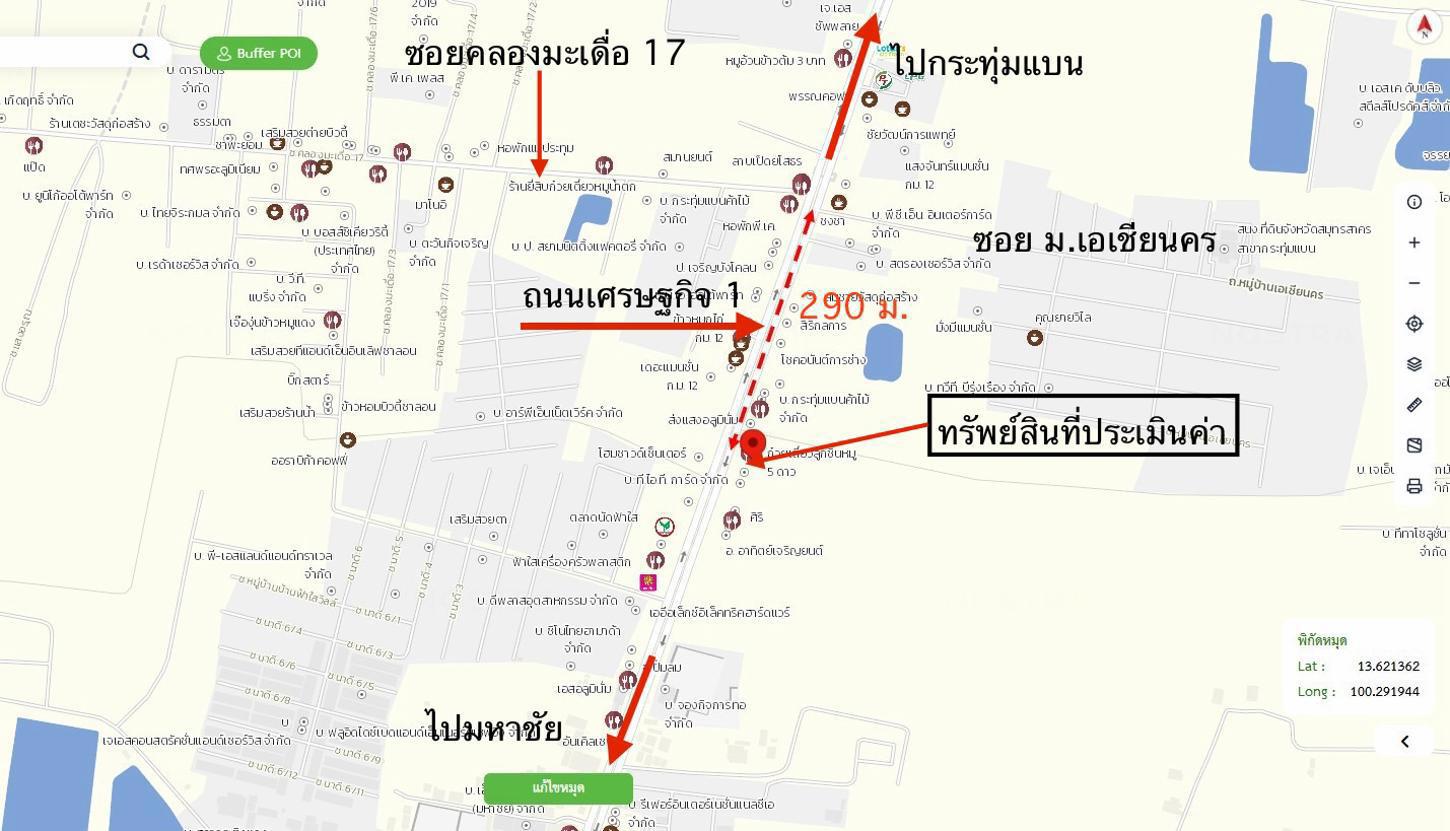Open the Buffer POI tool
The image size is (1450, 831).
(259, 53)
